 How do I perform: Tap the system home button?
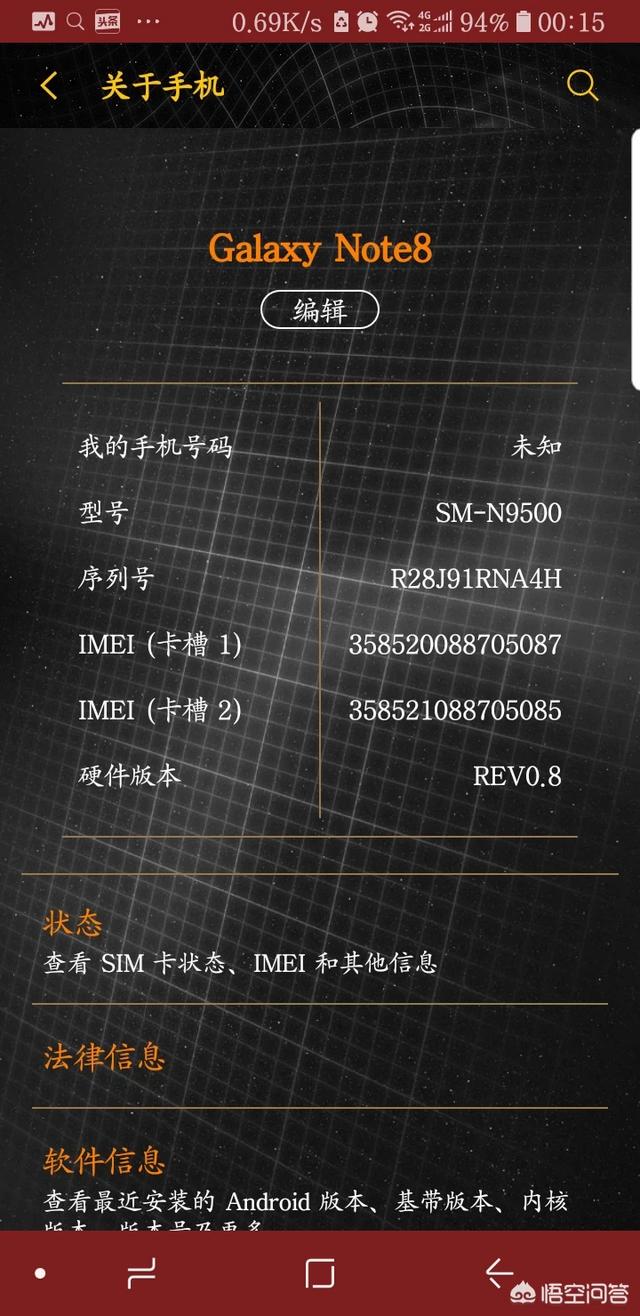tap(320, 1273)
